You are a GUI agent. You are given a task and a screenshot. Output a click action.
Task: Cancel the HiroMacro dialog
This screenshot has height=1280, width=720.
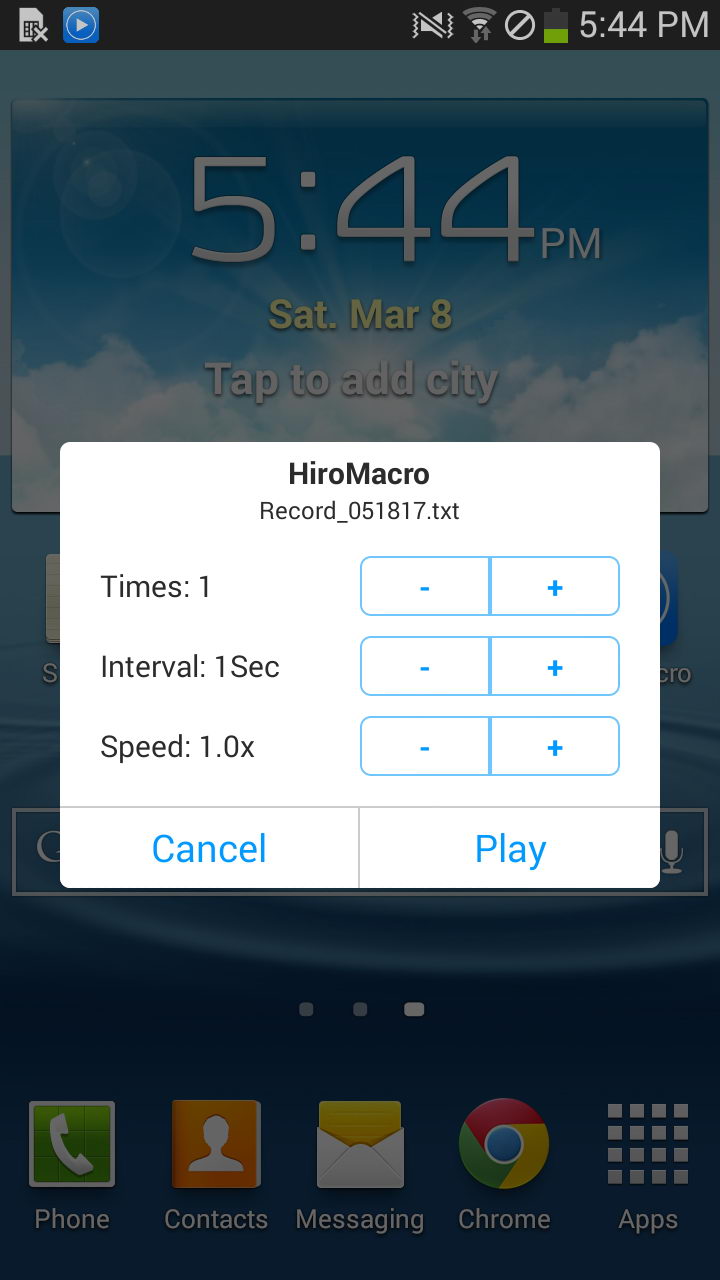point(209,849)
